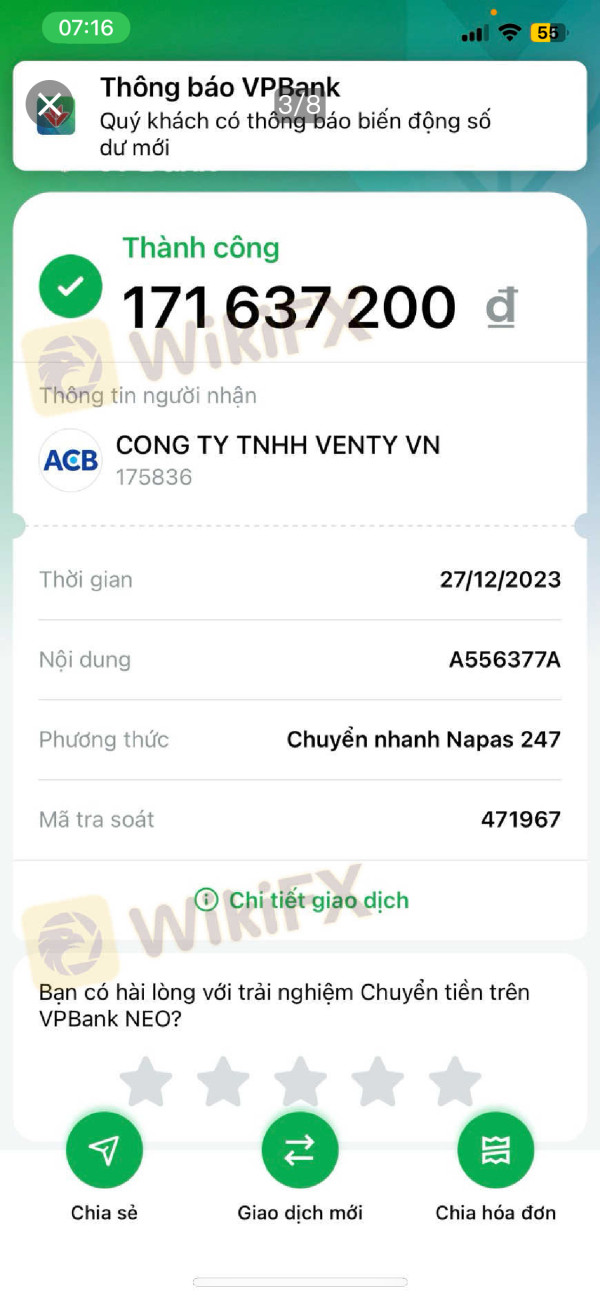Image resolution: width=600 pixels, height=1299 pixels.
Task: View Chi tiết giao dịch transaction details
Action: point(301,900)
